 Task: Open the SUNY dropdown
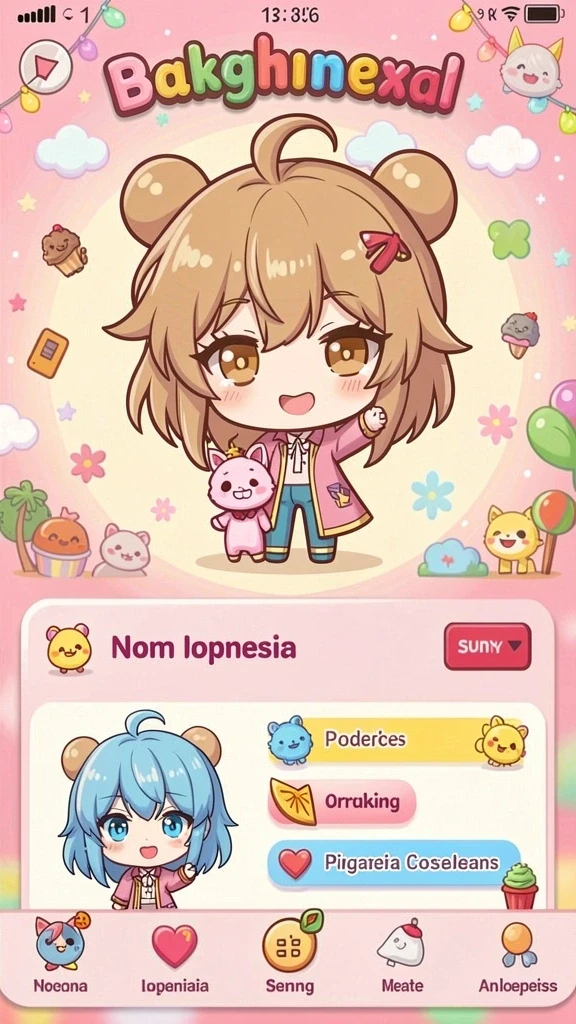click(x=487, y=647)
